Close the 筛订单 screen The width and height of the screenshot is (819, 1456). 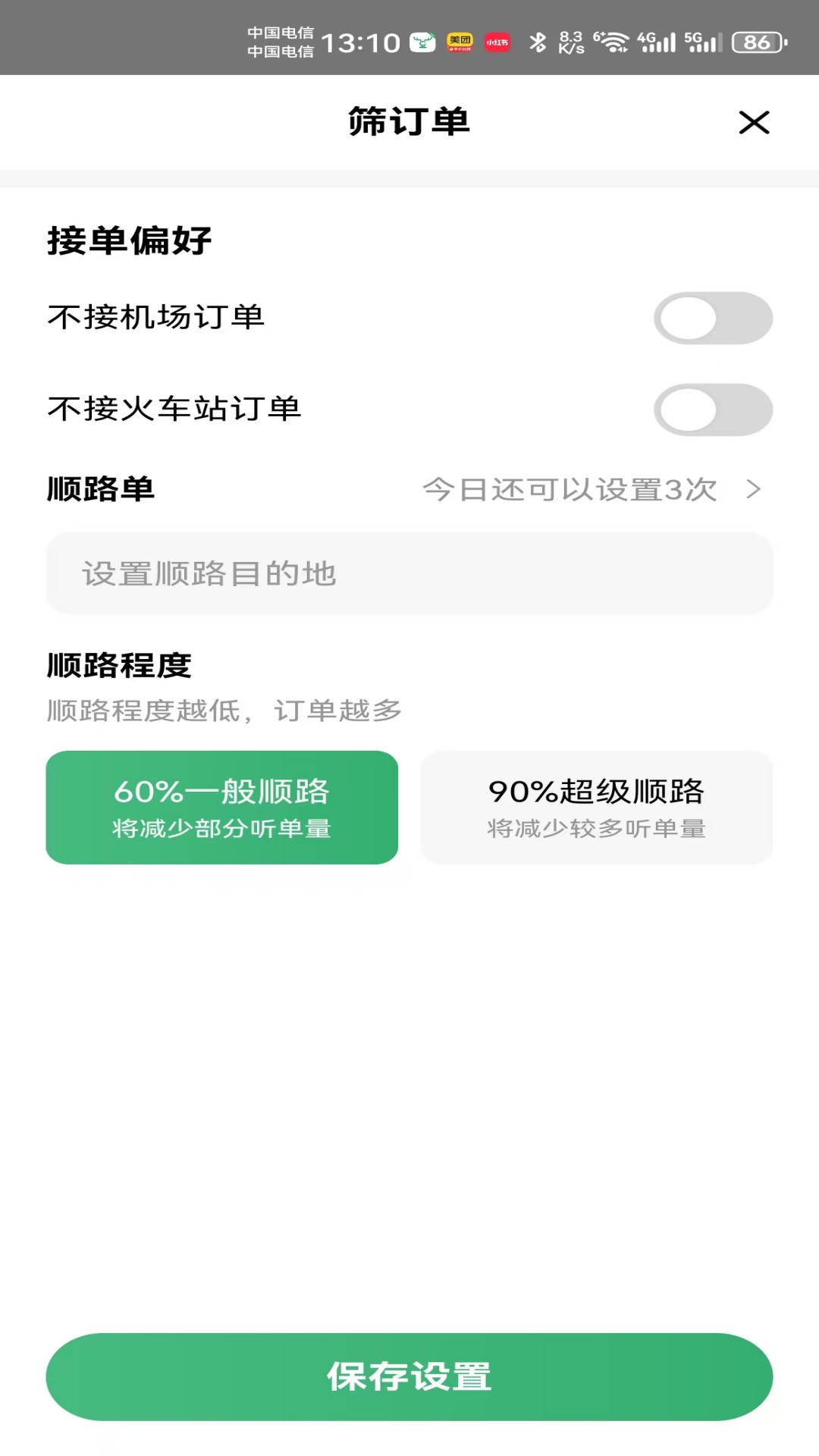[754, 123]
